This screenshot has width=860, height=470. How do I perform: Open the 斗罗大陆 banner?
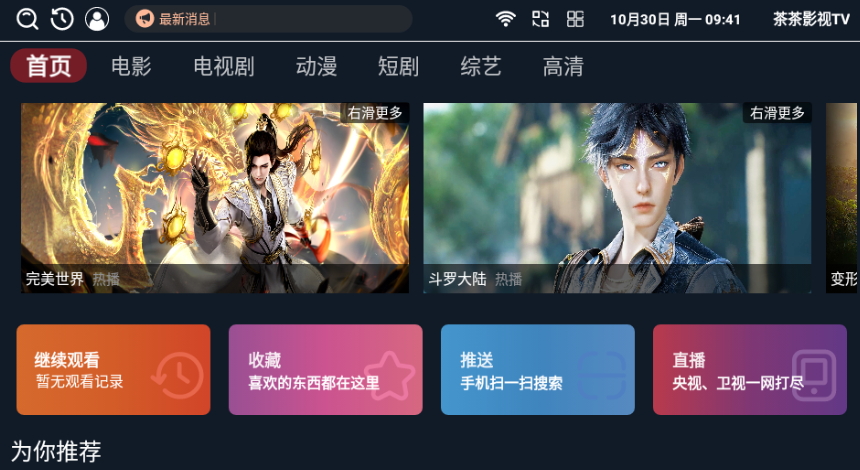[x=617, y=198]
